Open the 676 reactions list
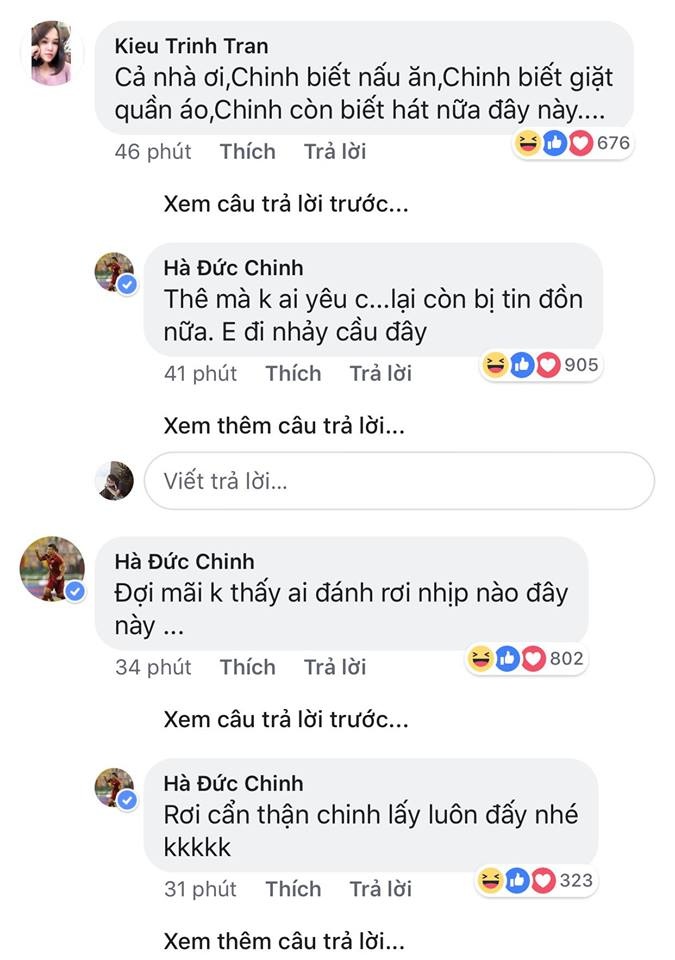This screenshot has width=675, height=960. tap(573, 144)
